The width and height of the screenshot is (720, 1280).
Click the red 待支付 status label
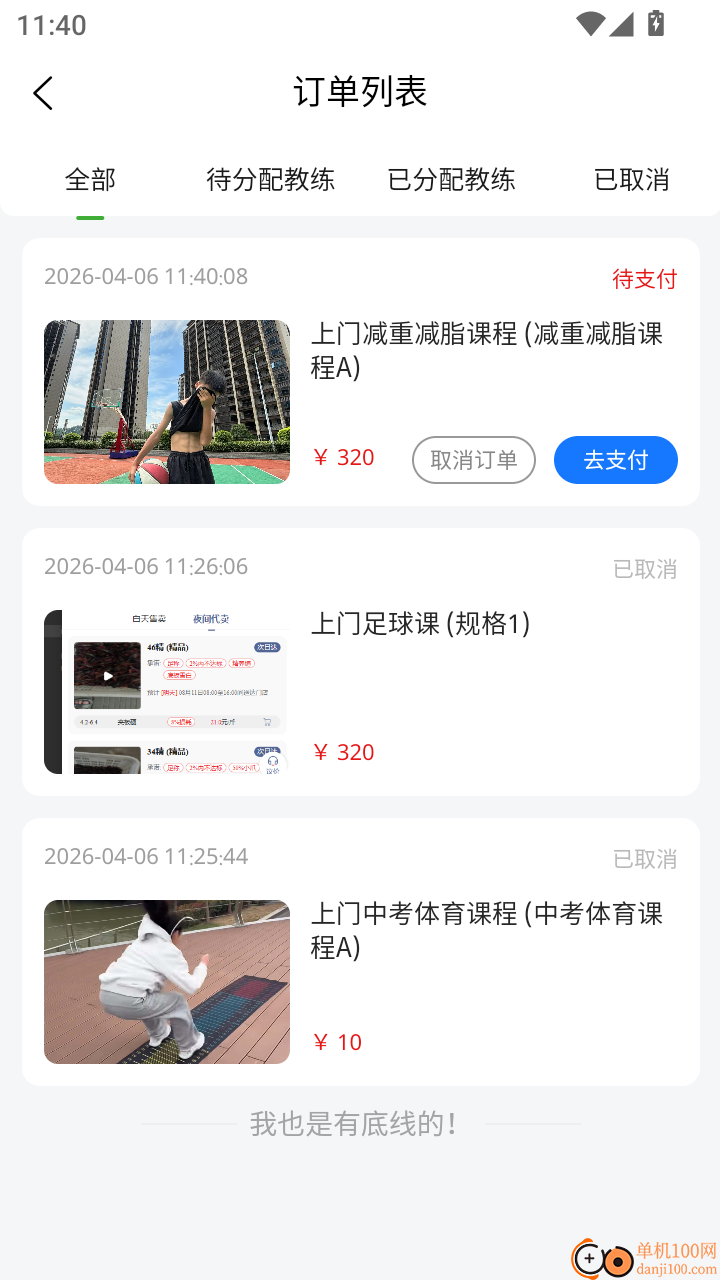point(644,279)
